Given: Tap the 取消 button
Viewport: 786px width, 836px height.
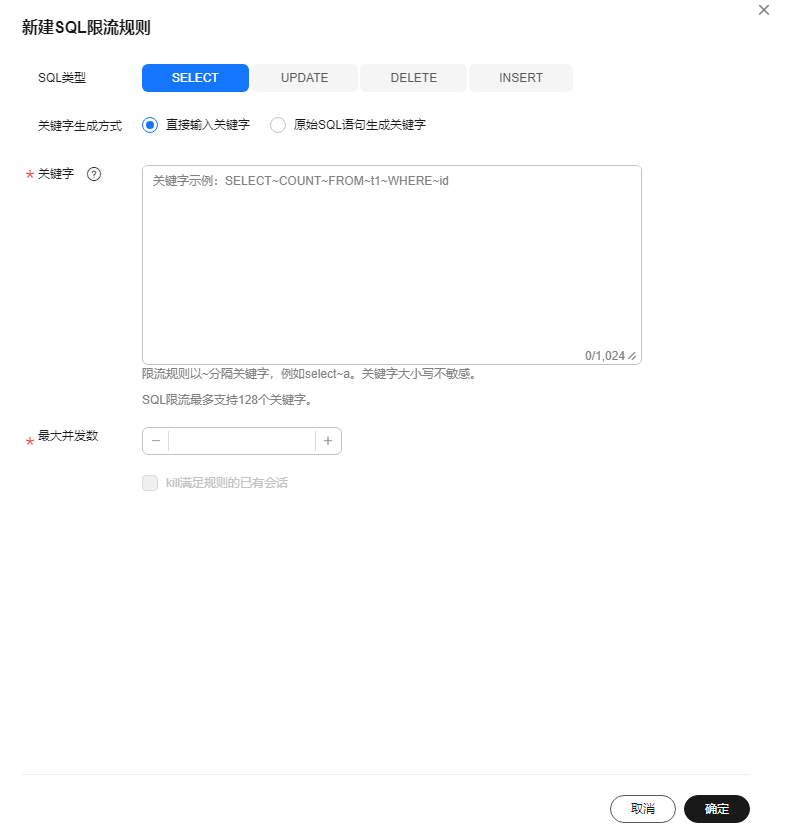Looking at the screenshot, I should (643, 809).
